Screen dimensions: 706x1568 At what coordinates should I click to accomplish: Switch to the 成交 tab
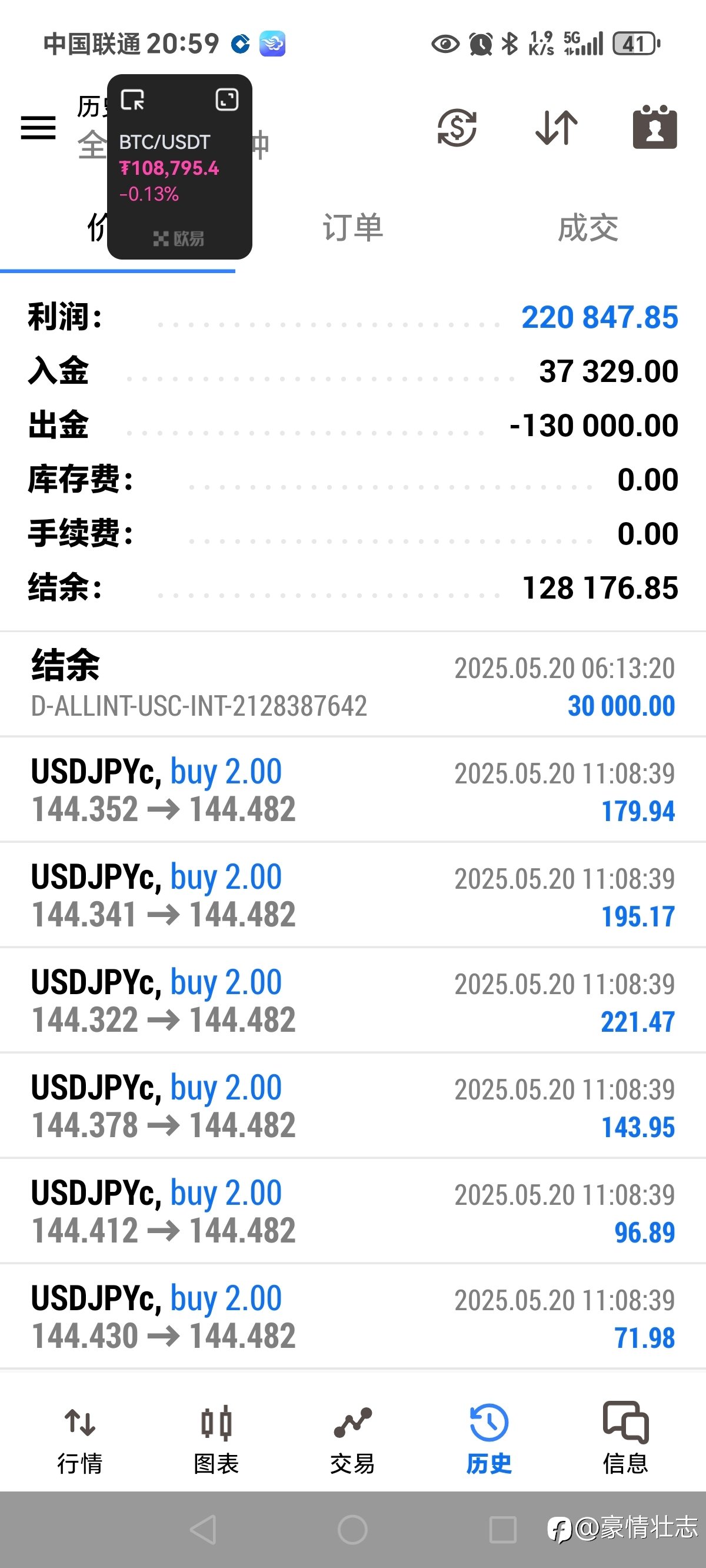[588, 228]
